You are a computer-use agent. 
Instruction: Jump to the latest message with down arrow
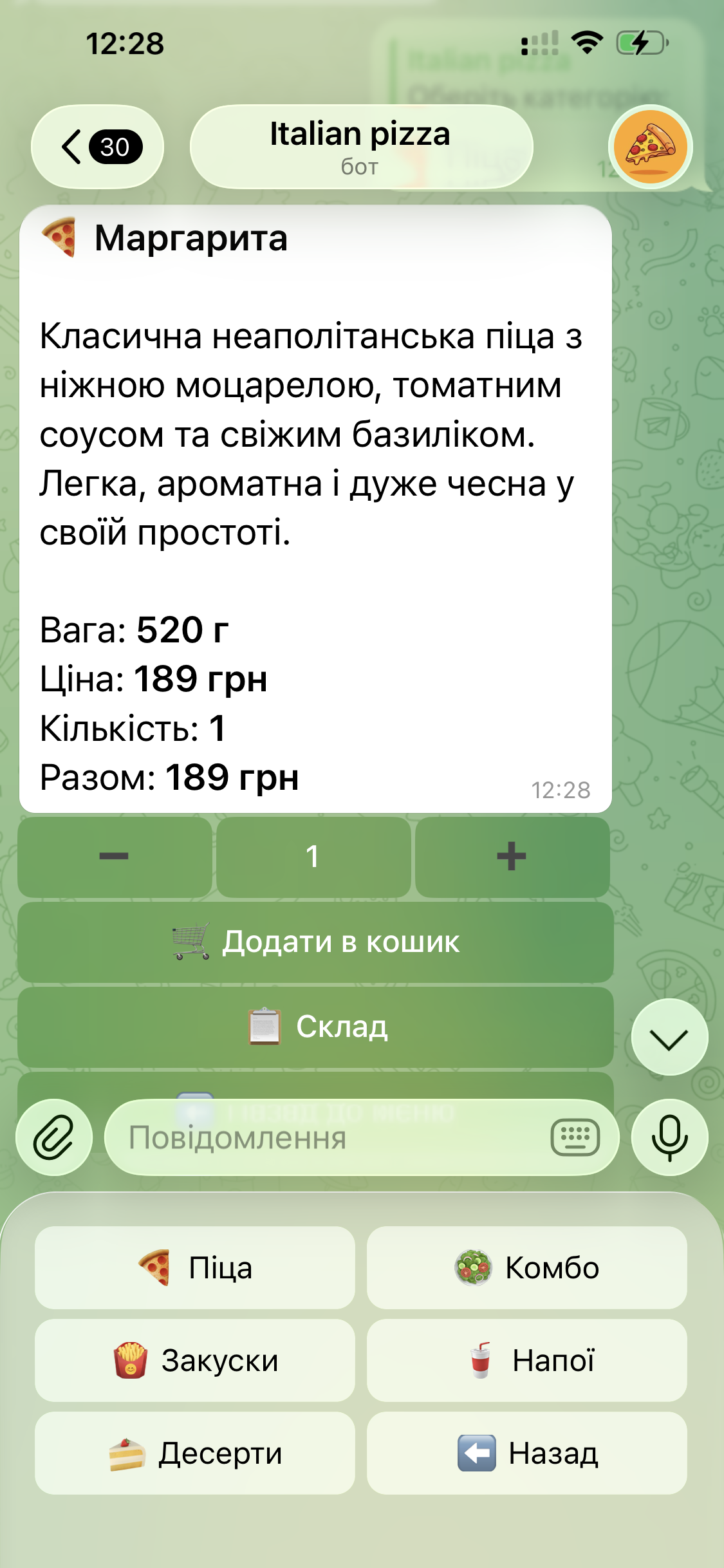(669, 1037)
